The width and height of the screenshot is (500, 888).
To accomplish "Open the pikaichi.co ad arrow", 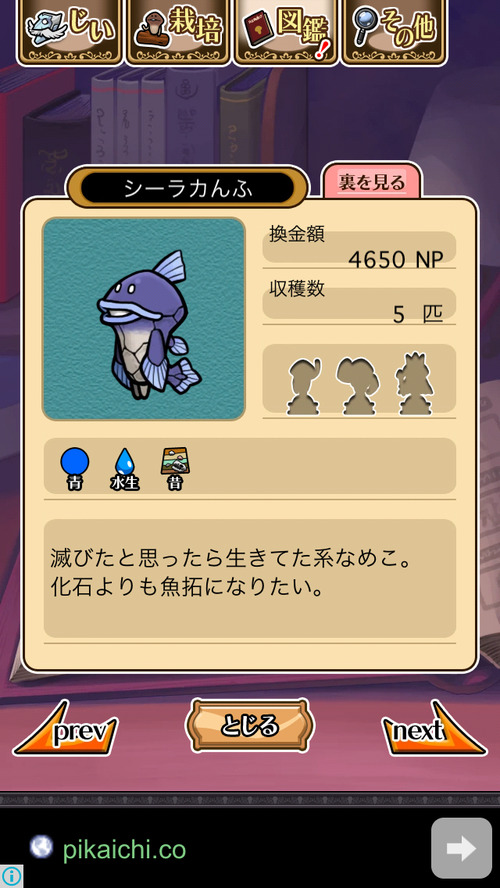I will pyautogui.click(x=461, y=848).
